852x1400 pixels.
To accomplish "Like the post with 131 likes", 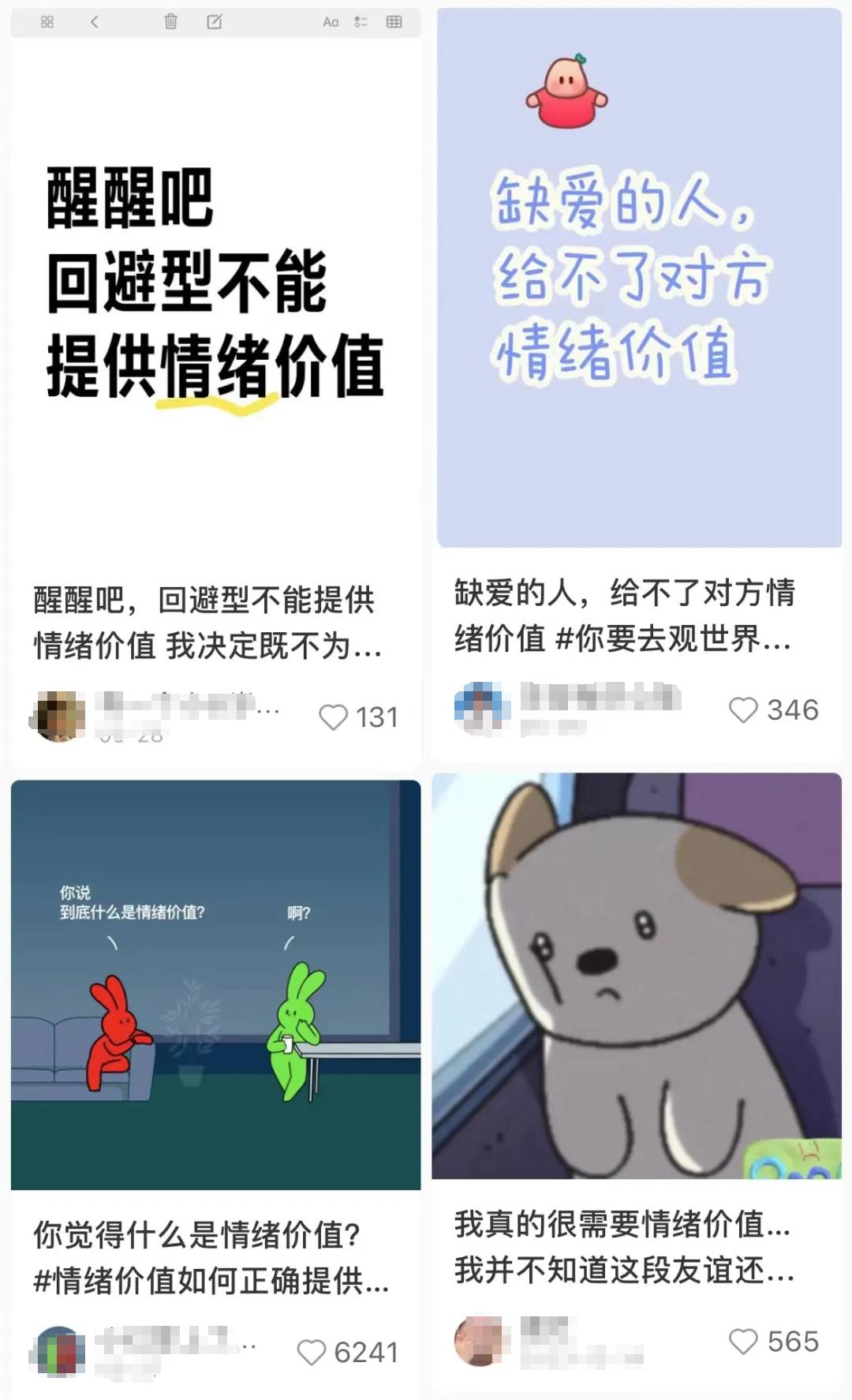I will pos(333,717).
